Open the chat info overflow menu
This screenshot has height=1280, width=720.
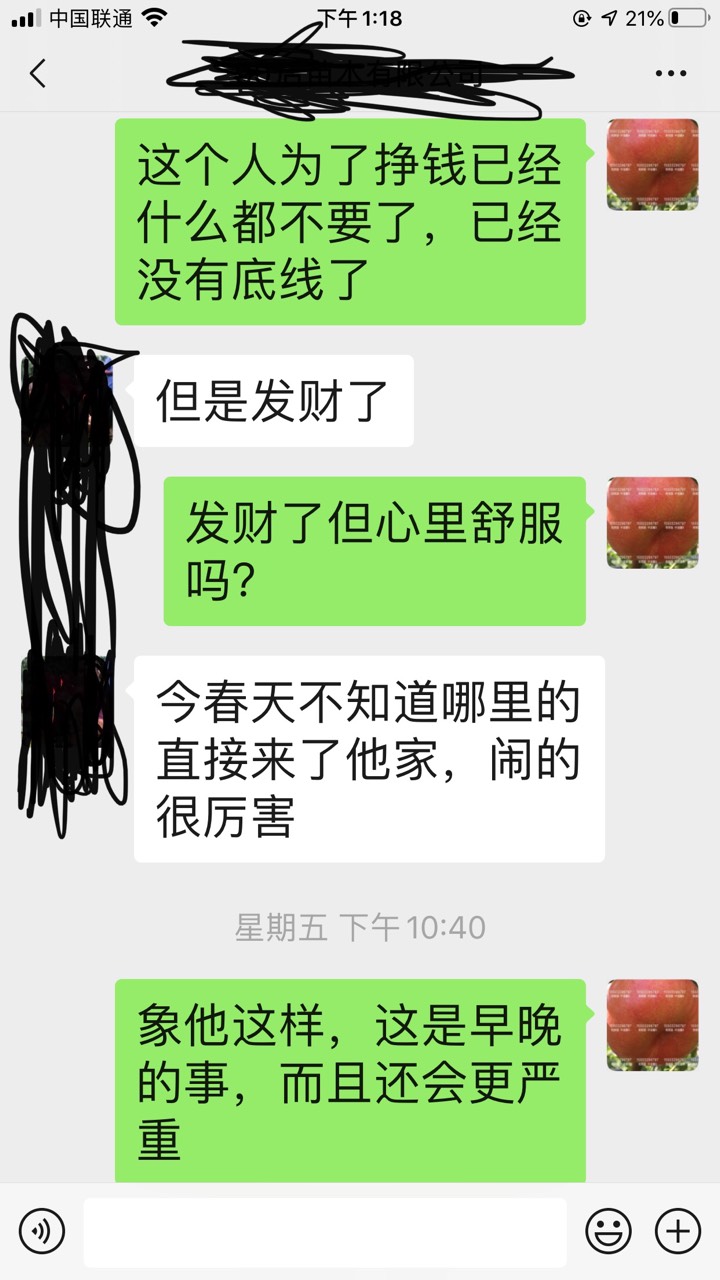(x=670, y=73)
